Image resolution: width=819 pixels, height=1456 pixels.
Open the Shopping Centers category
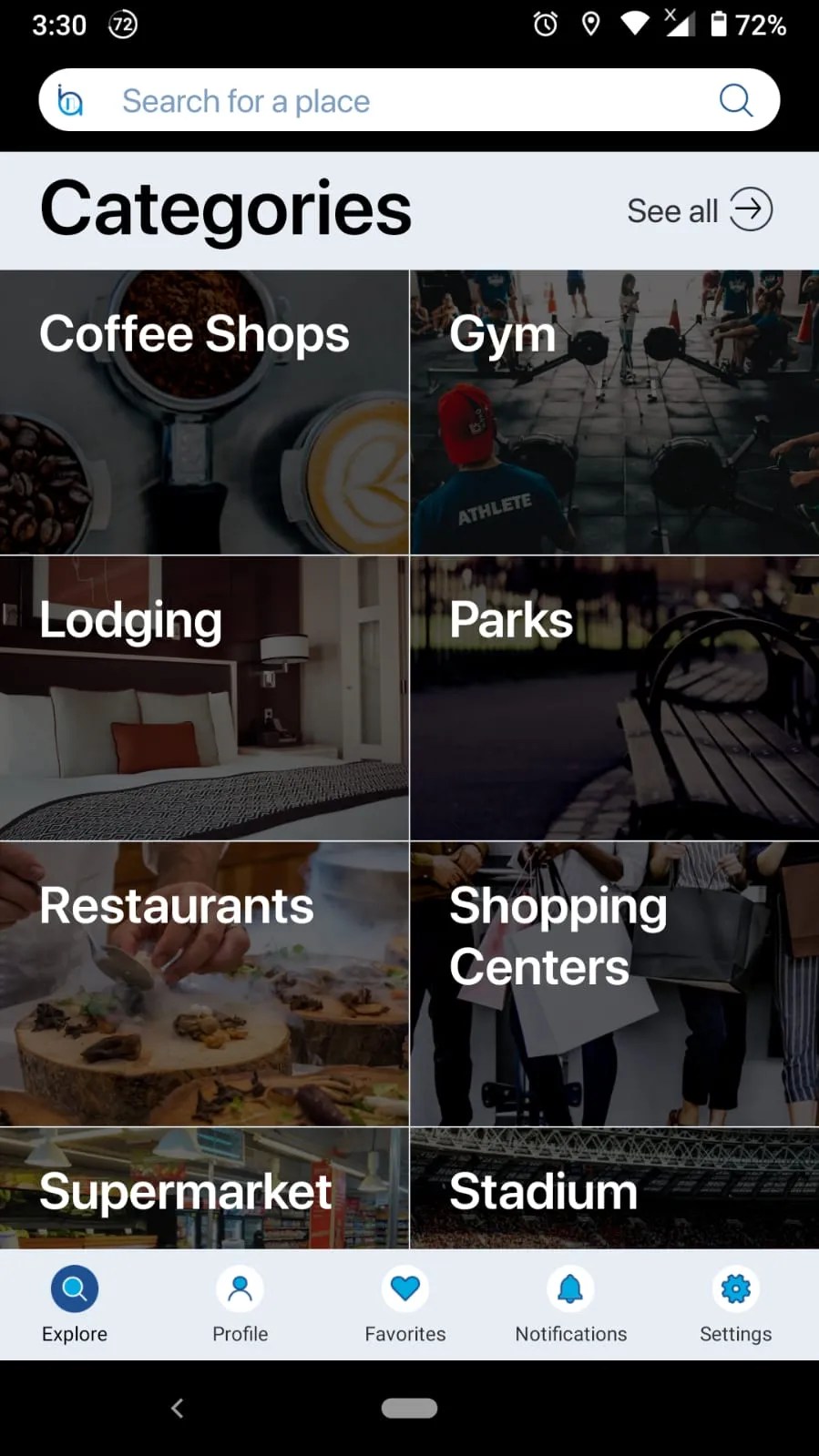(x=614, y=983)
